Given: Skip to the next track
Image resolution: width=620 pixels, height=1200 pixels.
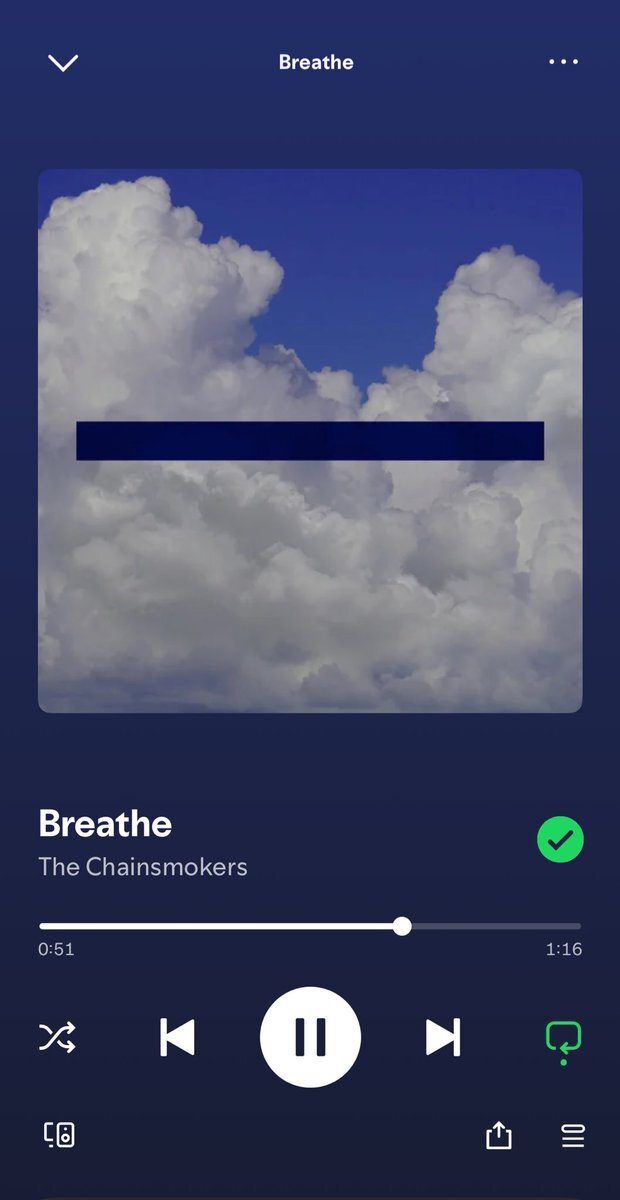Looking at the screenshot, I should (x=442, y=1037).
